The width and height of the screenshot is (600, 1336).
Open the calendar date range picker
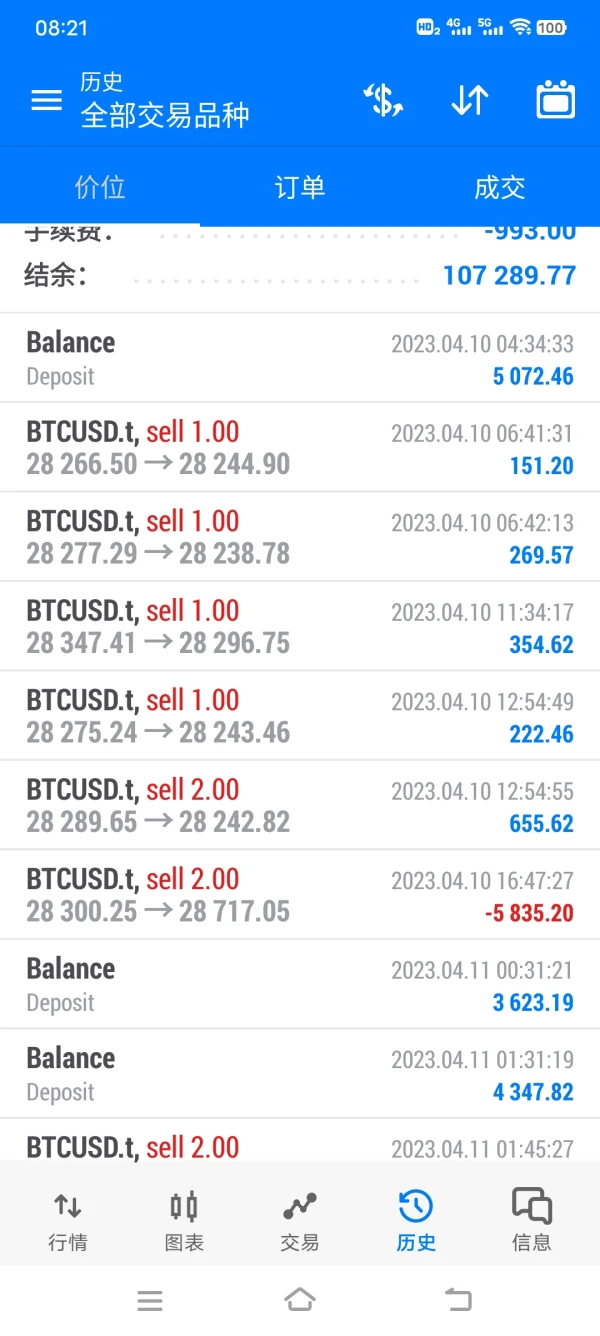[555, 100]
